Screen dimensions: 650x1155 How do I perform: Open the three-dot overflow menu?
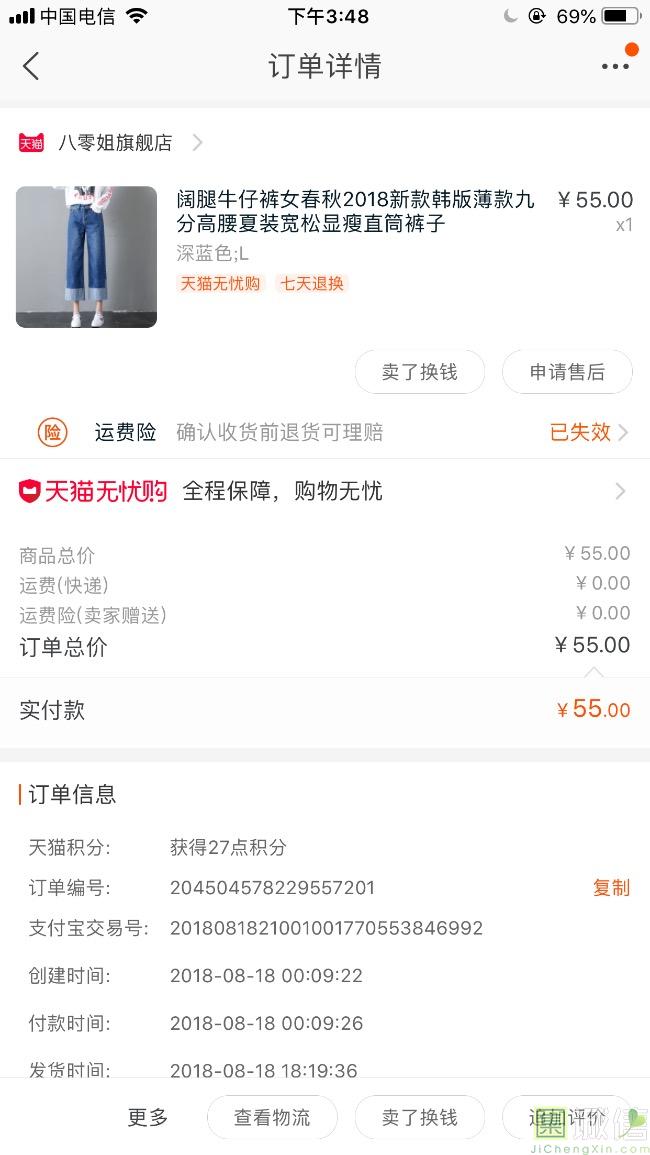(615, 66)
